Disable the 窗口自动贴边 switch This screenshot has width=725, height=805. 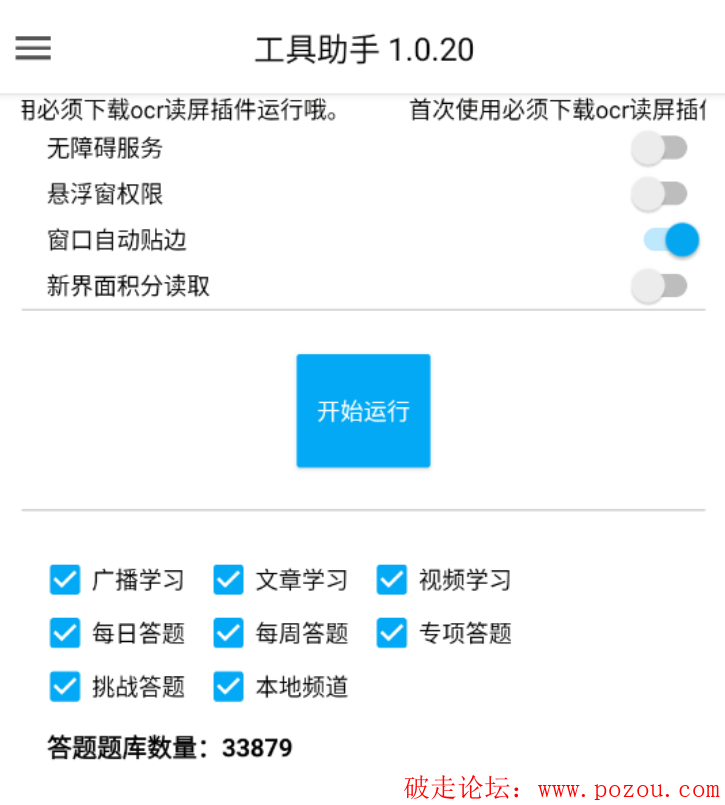670,240
